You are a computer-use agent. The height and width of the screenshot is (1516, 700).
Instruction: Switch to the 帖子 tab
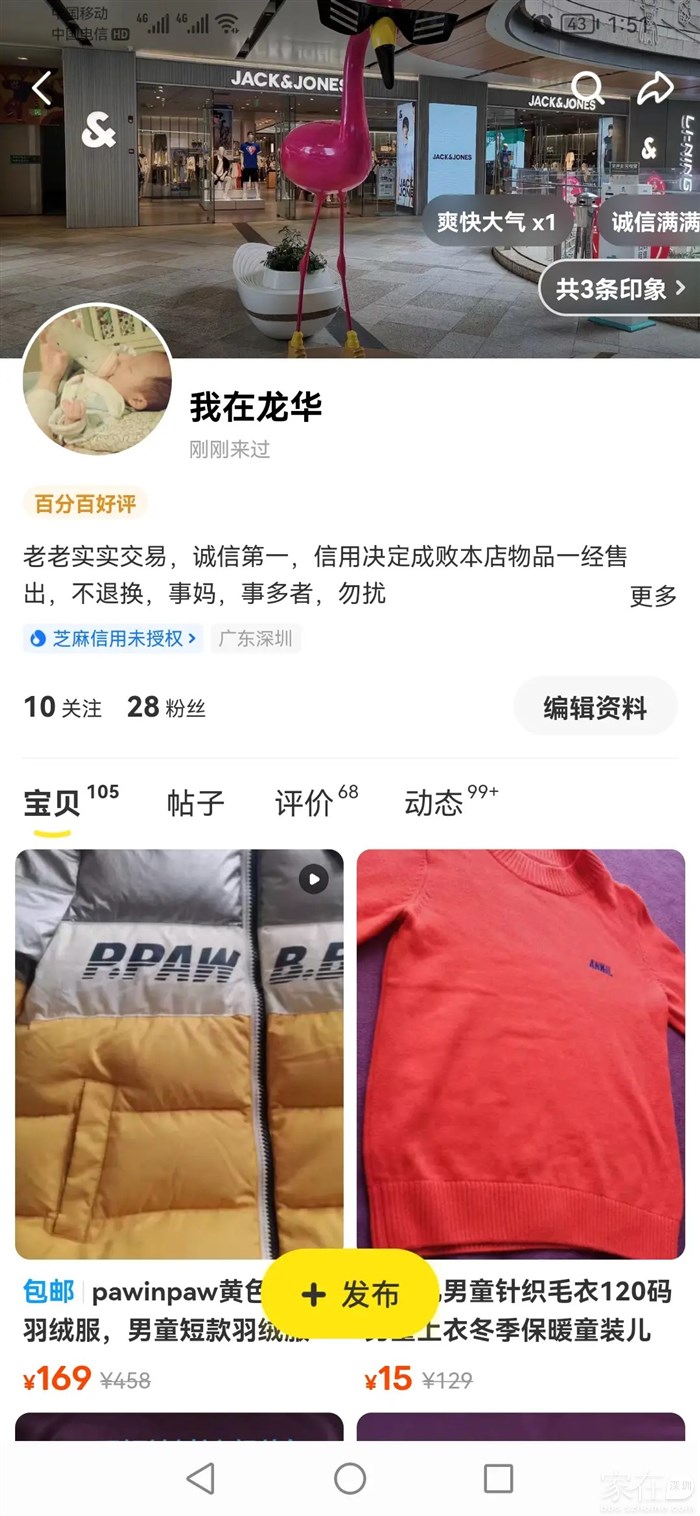coord(195,803)
